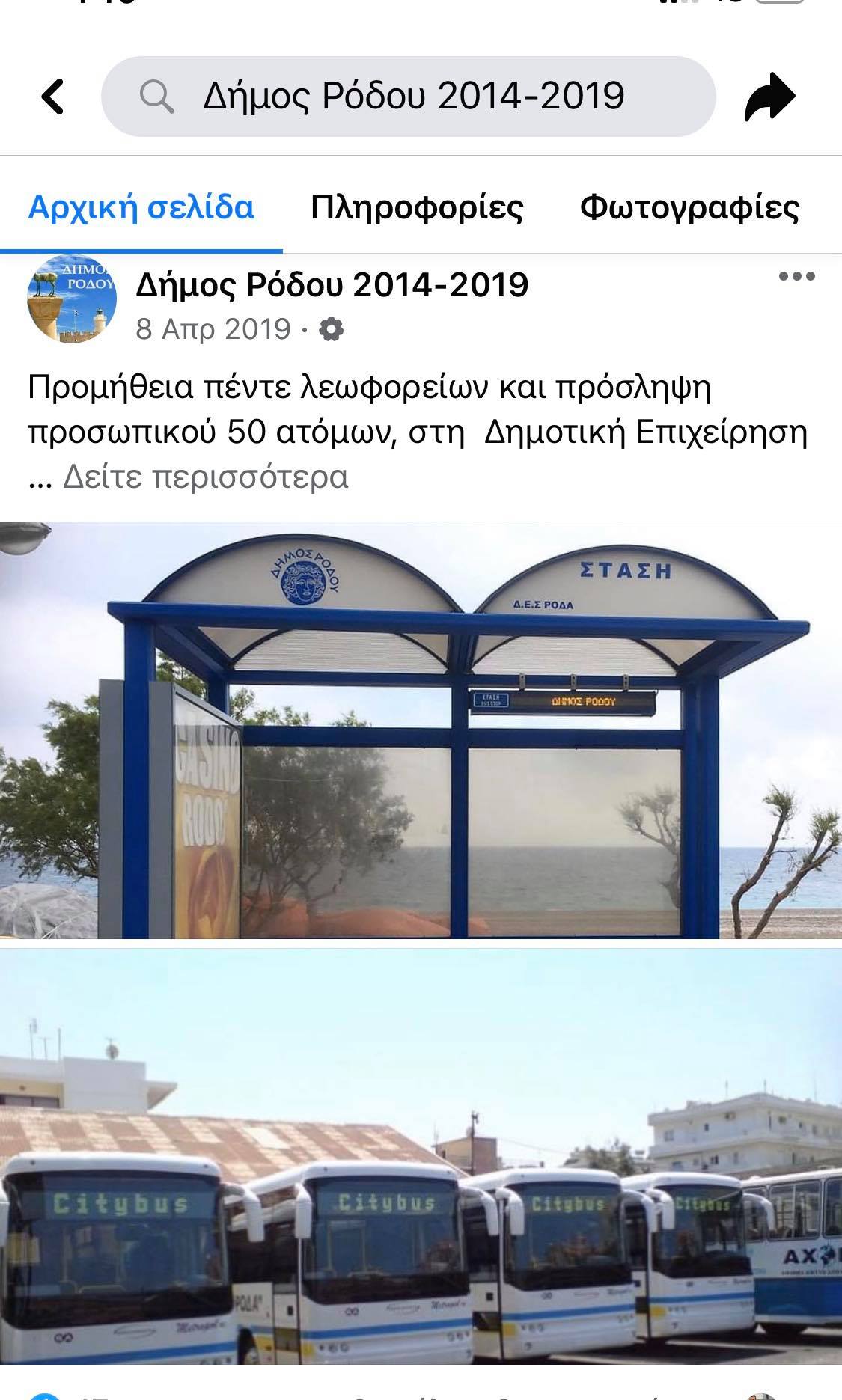Screen dimensions: 842x1400
Task: Switch to the Αρχική σελίδα tab
Action: [x=141, y=207]
